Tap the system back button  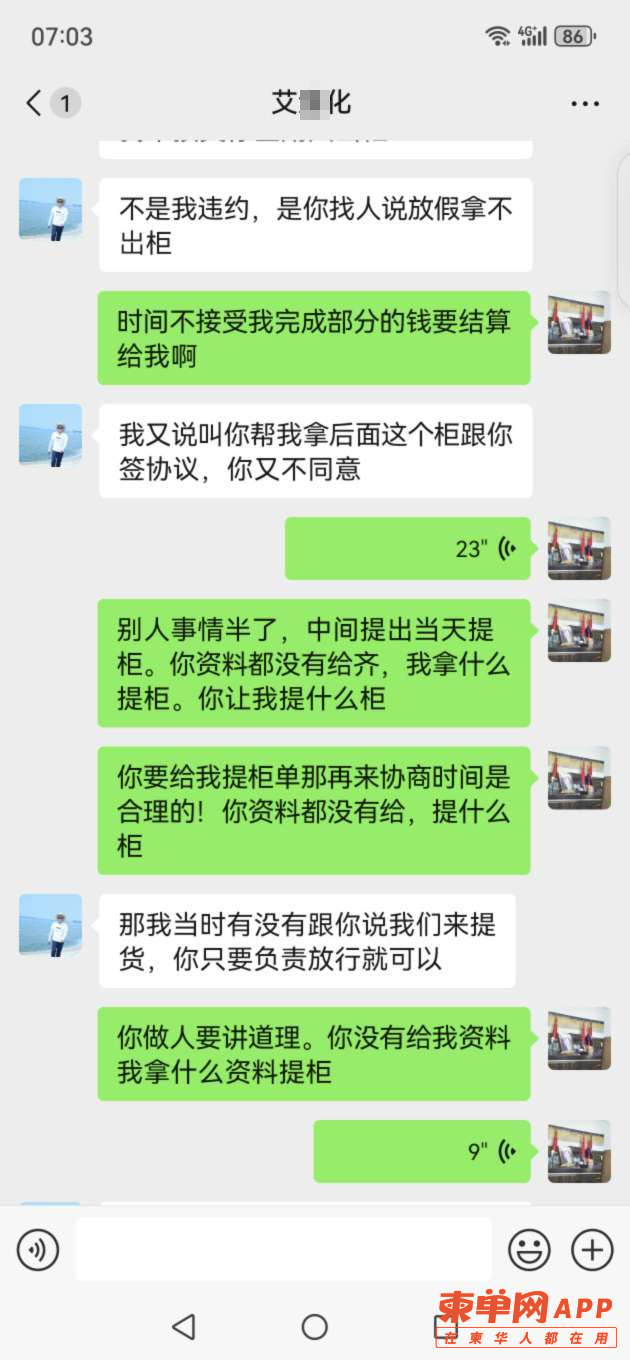tap(183, 1327)
